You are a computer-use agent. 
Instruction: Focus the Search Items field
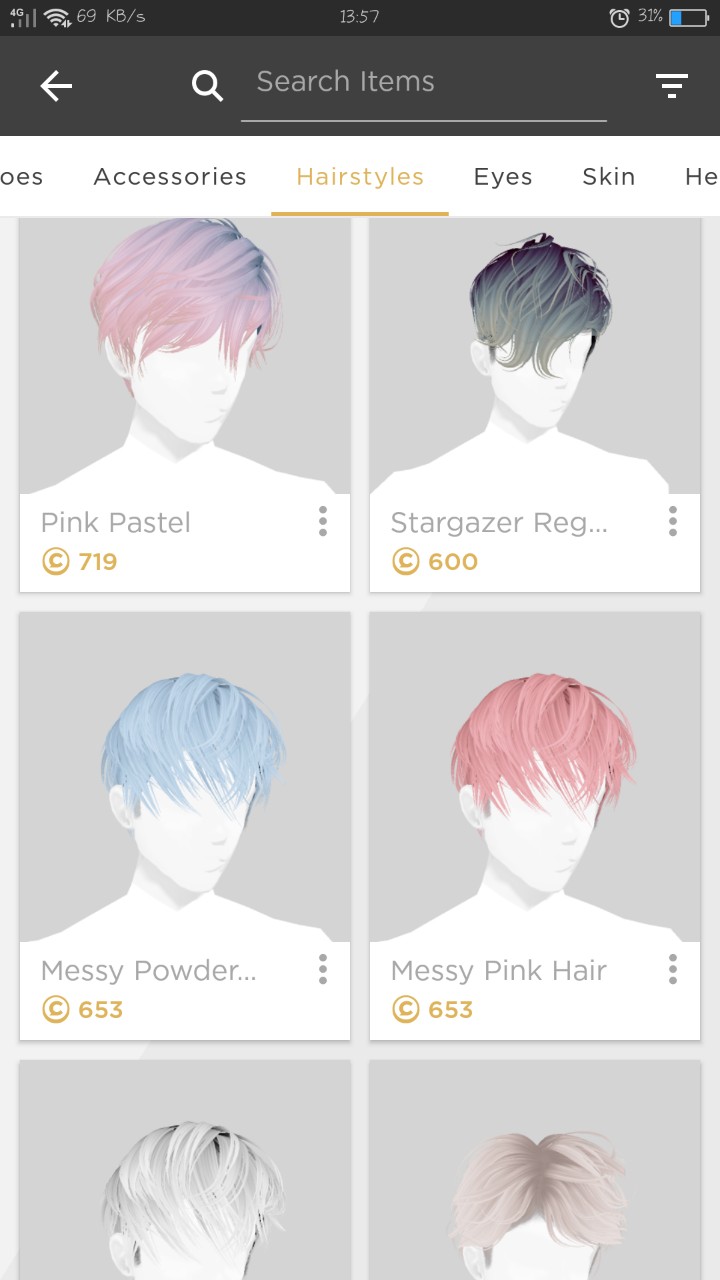[423, 83]
